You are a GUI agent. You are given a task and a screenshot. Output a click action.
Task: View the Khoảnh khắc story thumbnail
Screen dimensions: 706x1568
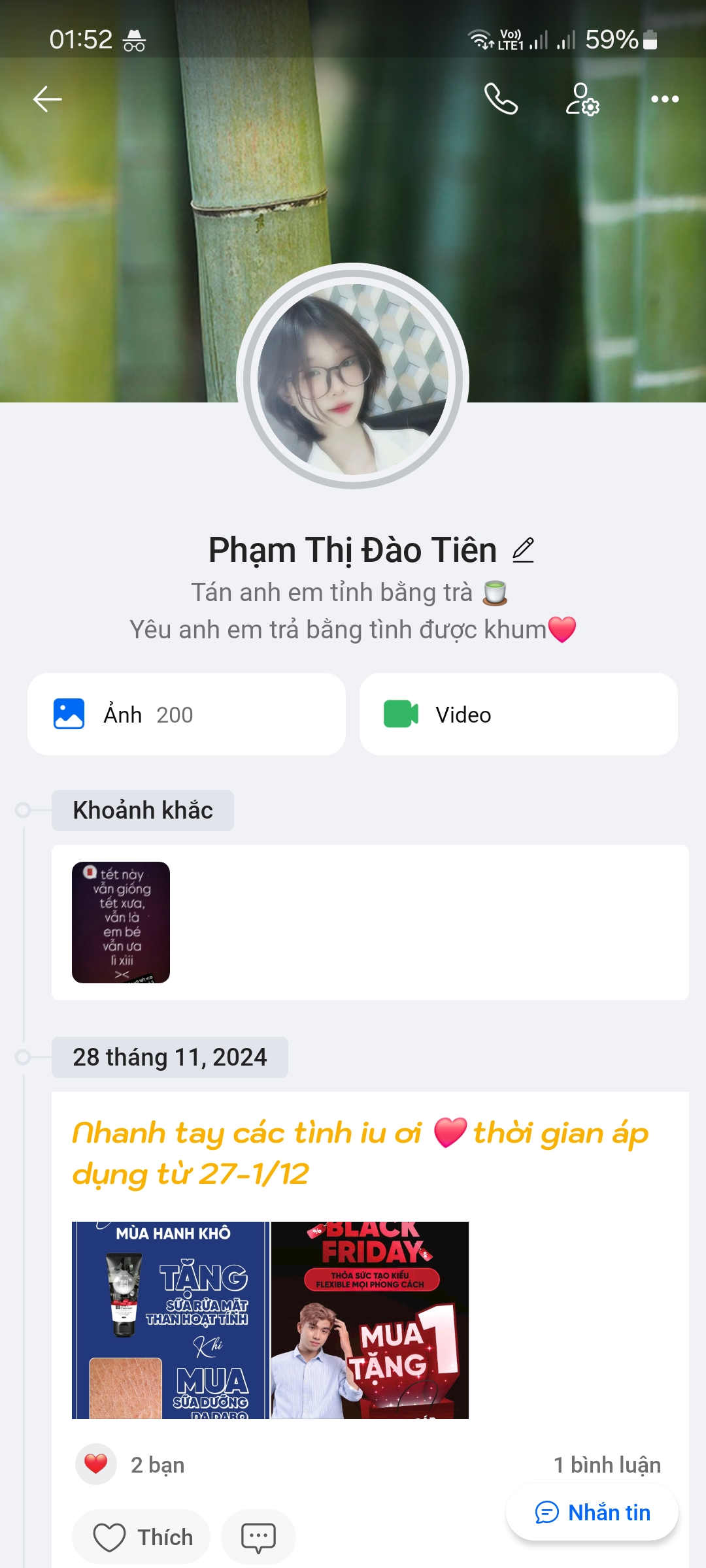point(121,923)
